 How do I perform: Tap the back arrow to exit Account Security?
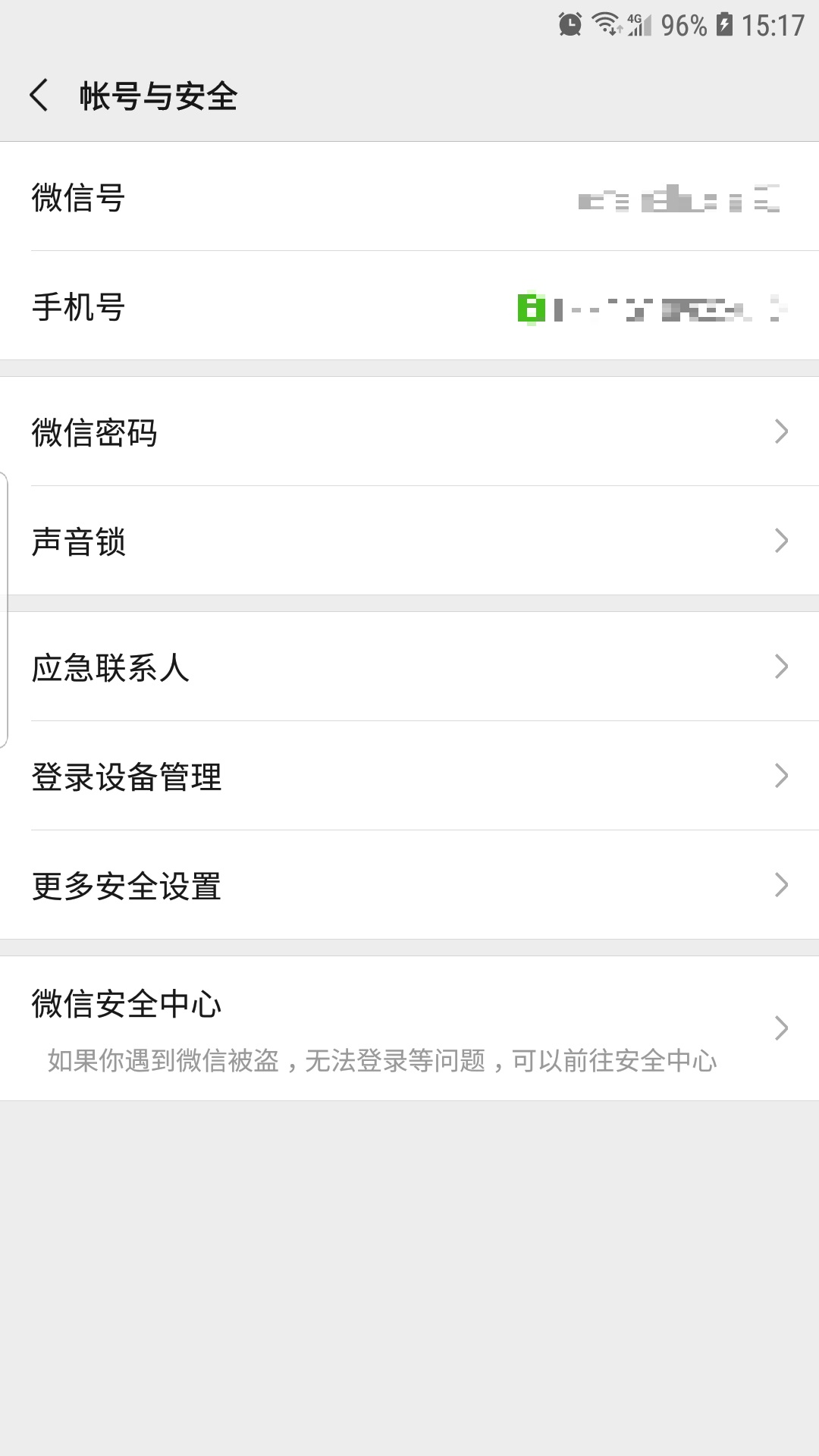(x=38, y=97)
